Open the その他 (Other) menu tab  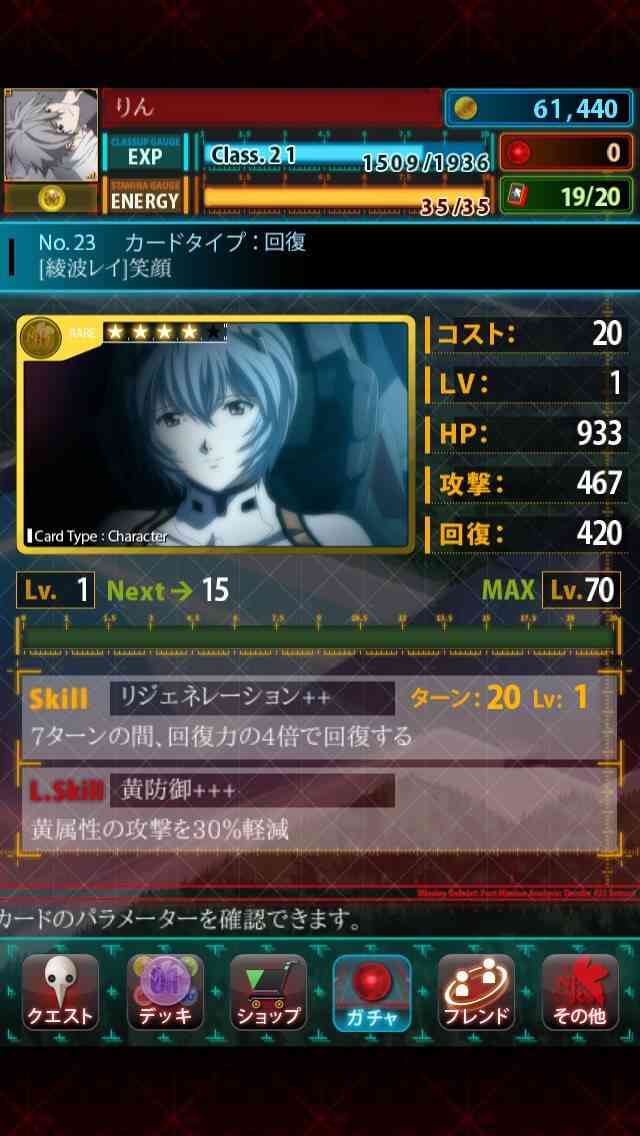(580, 993)
